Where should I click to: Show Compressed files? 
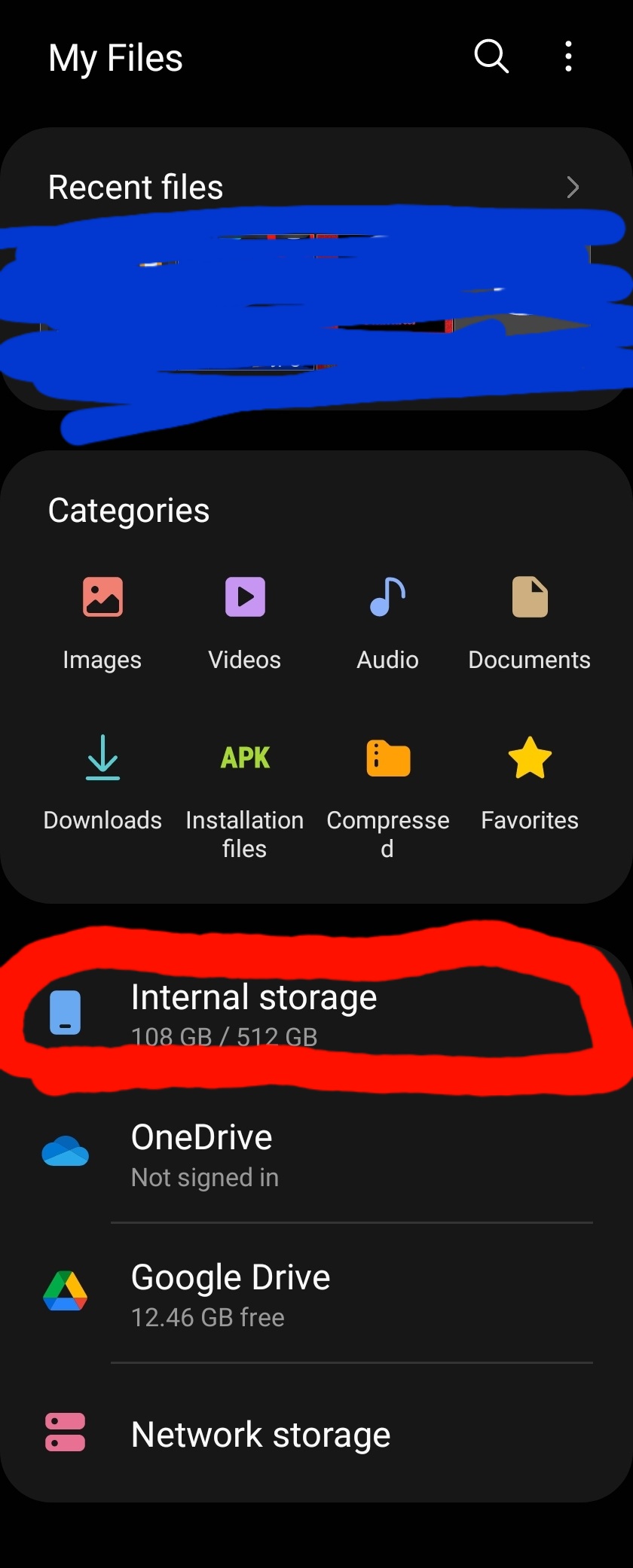pyautogui.click(x=387, y=791)
